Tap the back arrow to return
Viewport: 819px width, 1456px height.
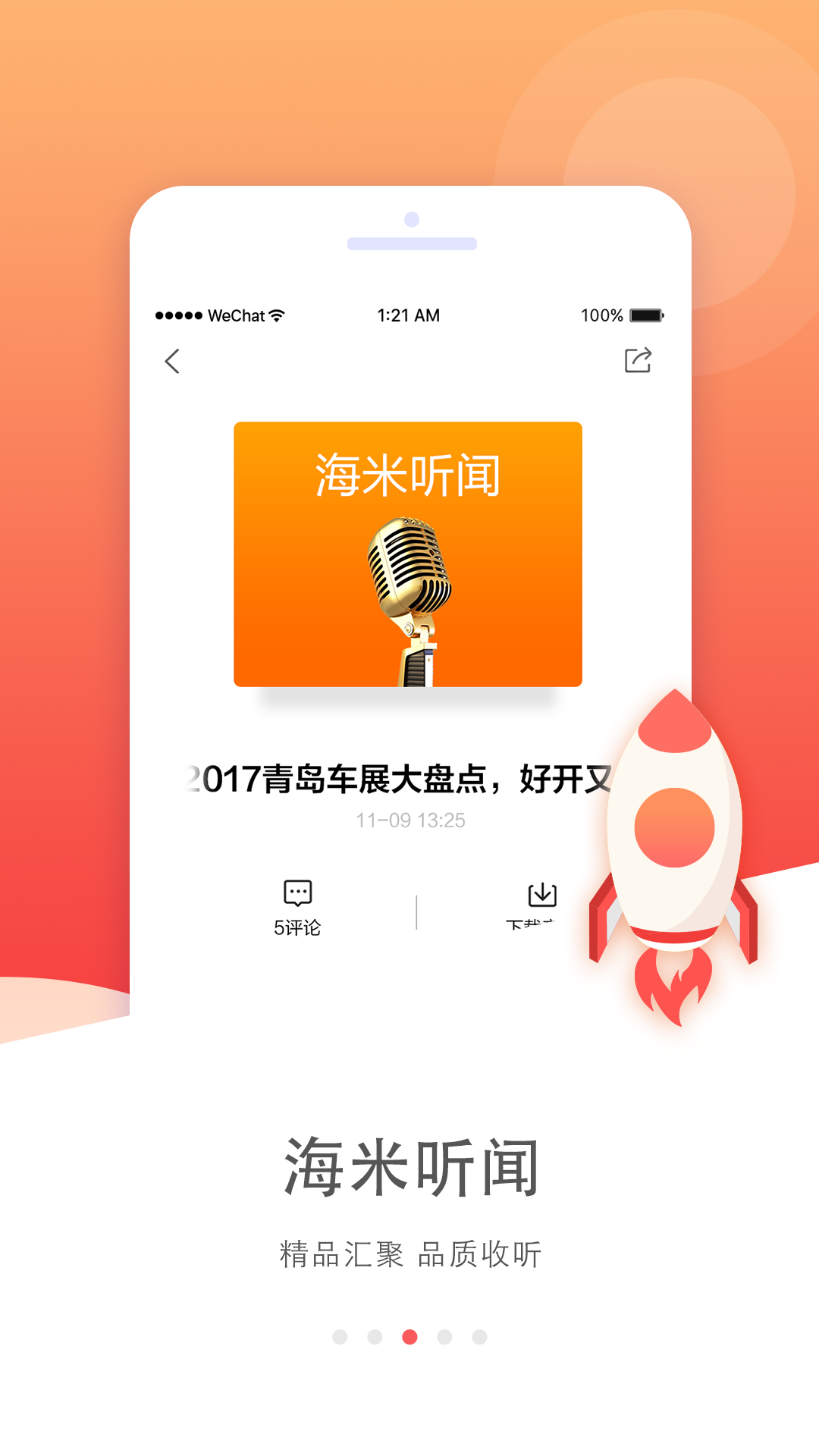[x=173, y=362]
